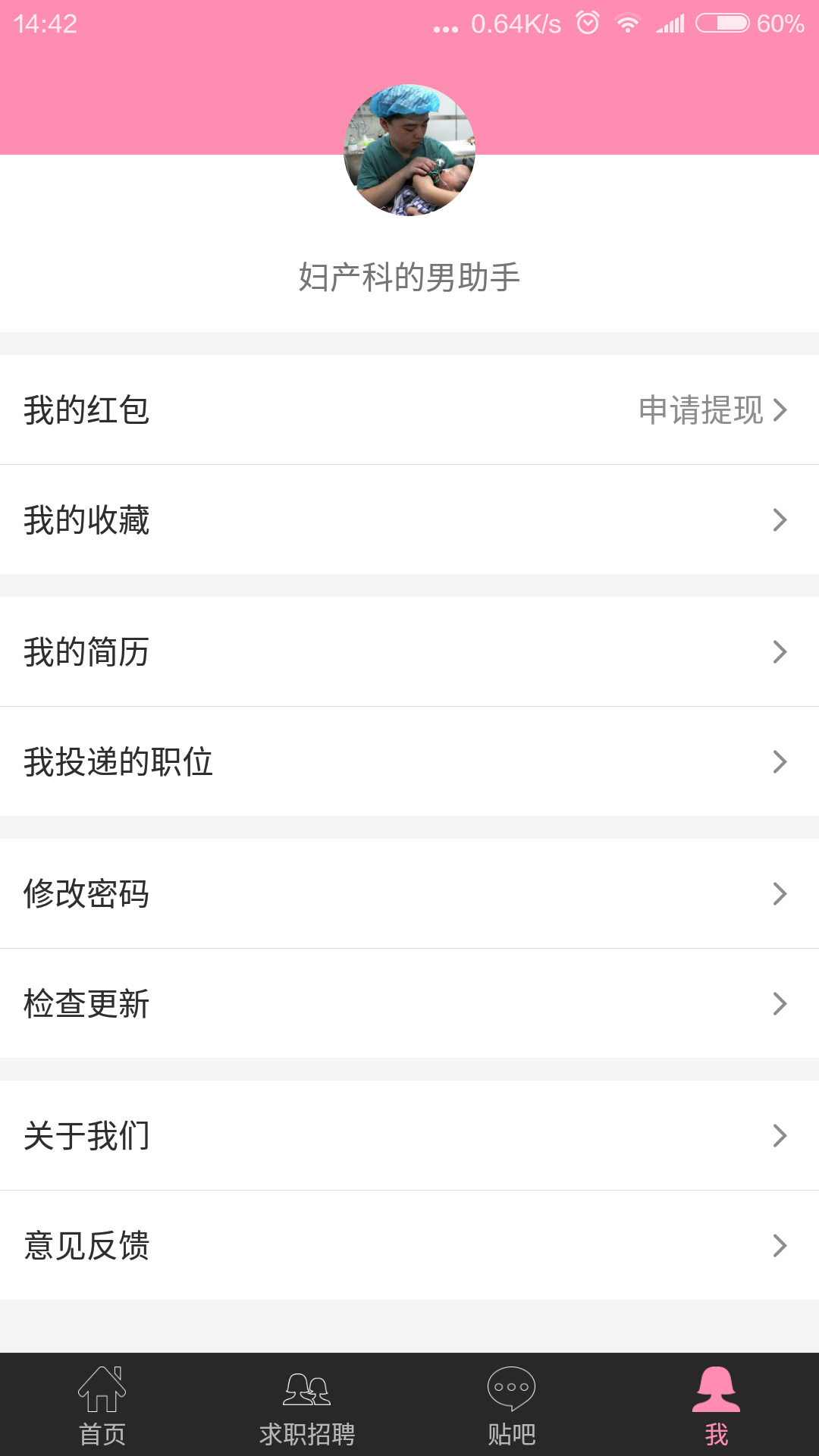Go to 意见反馈 feedback

(x=409, y=1246)
